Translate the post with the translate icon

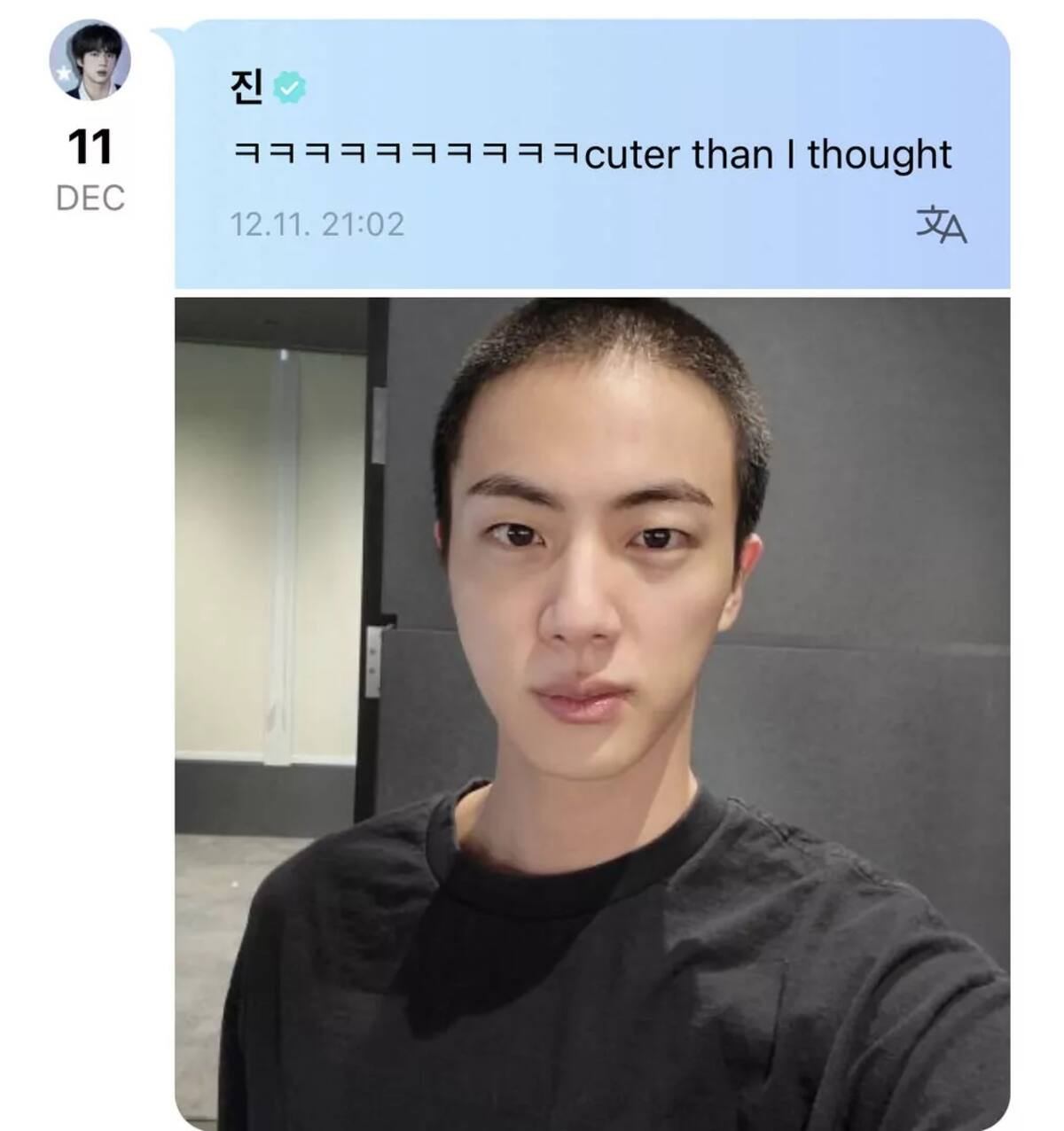tap(941, 224)
